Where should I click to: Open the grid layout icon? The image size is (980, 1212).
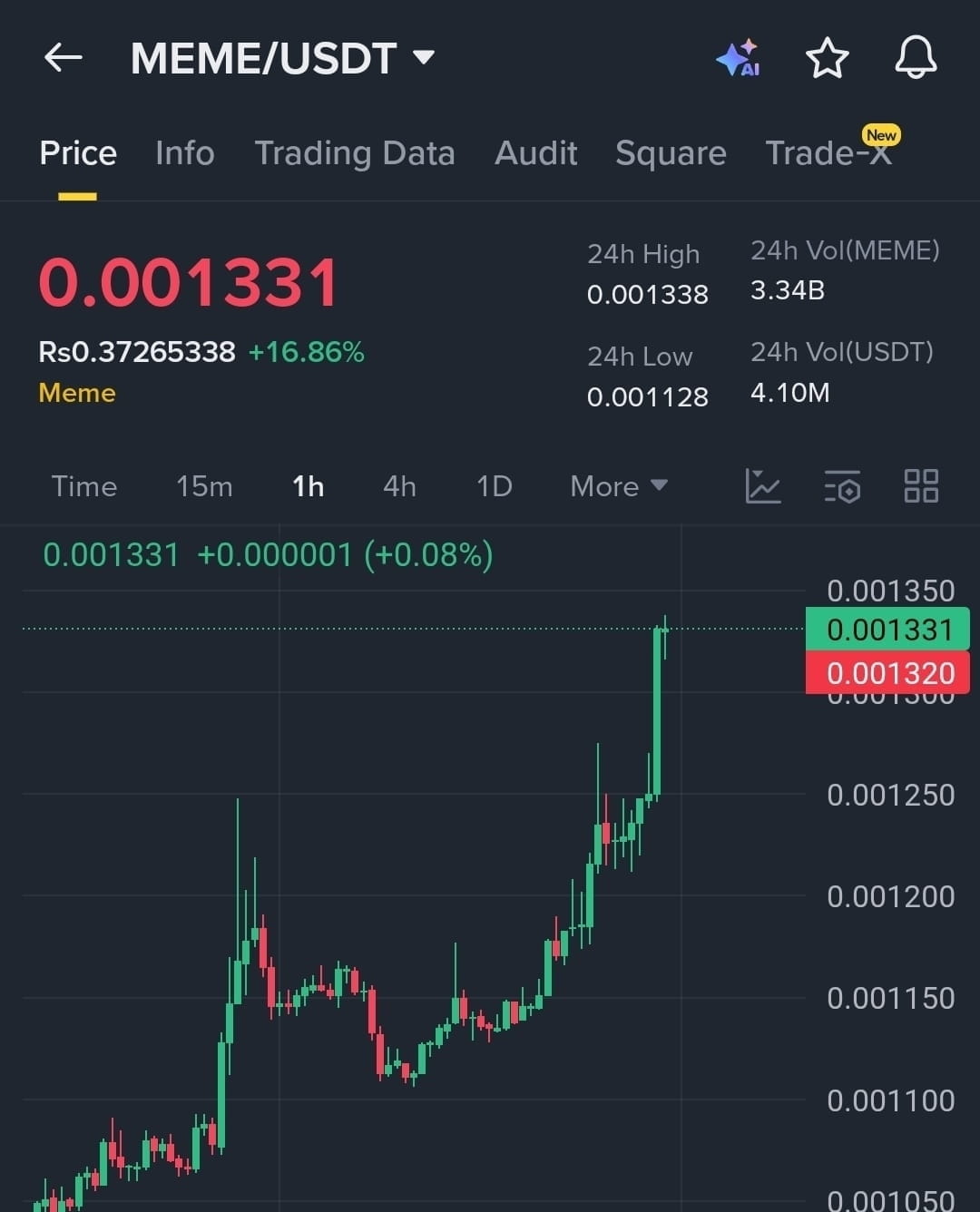[921, 486]
